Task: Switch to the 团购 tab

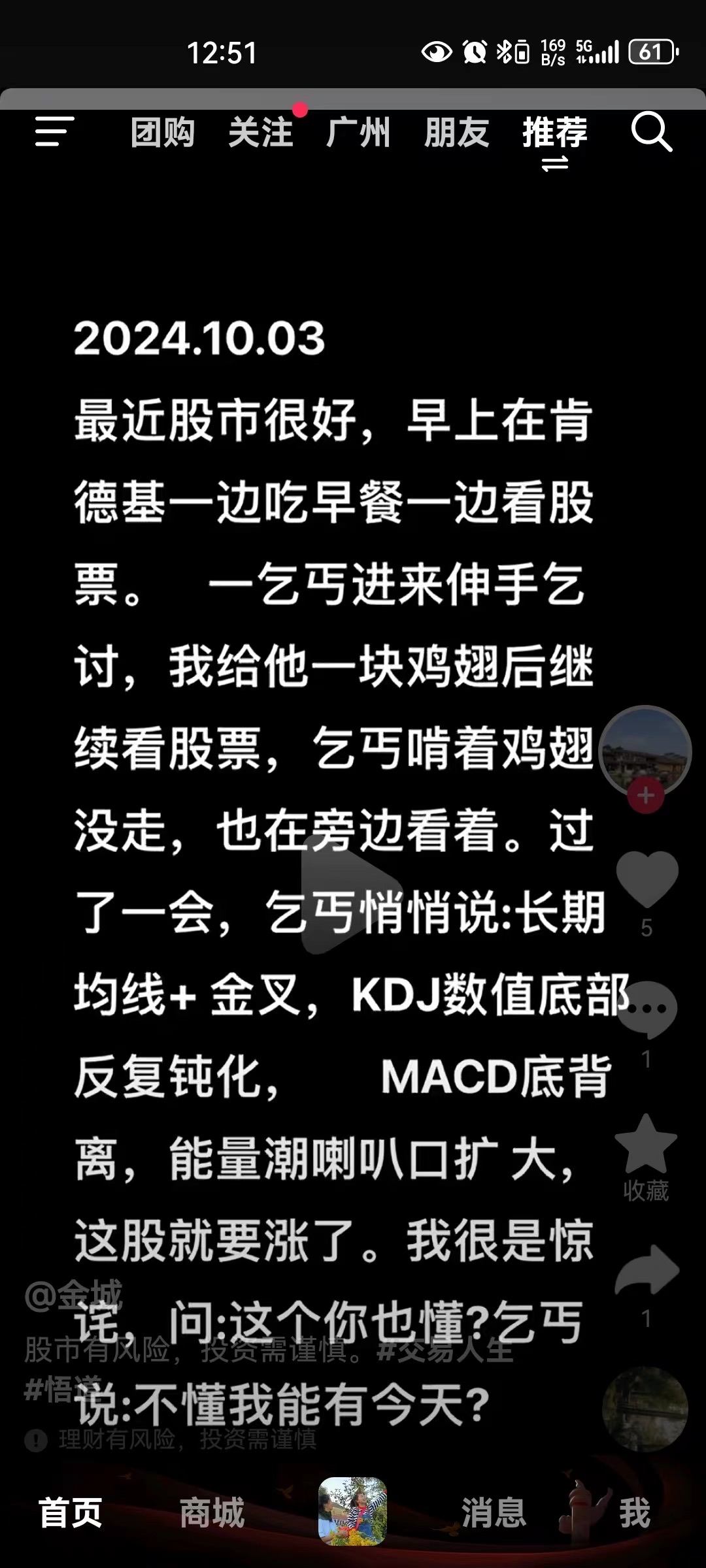Action: point(163,133)
